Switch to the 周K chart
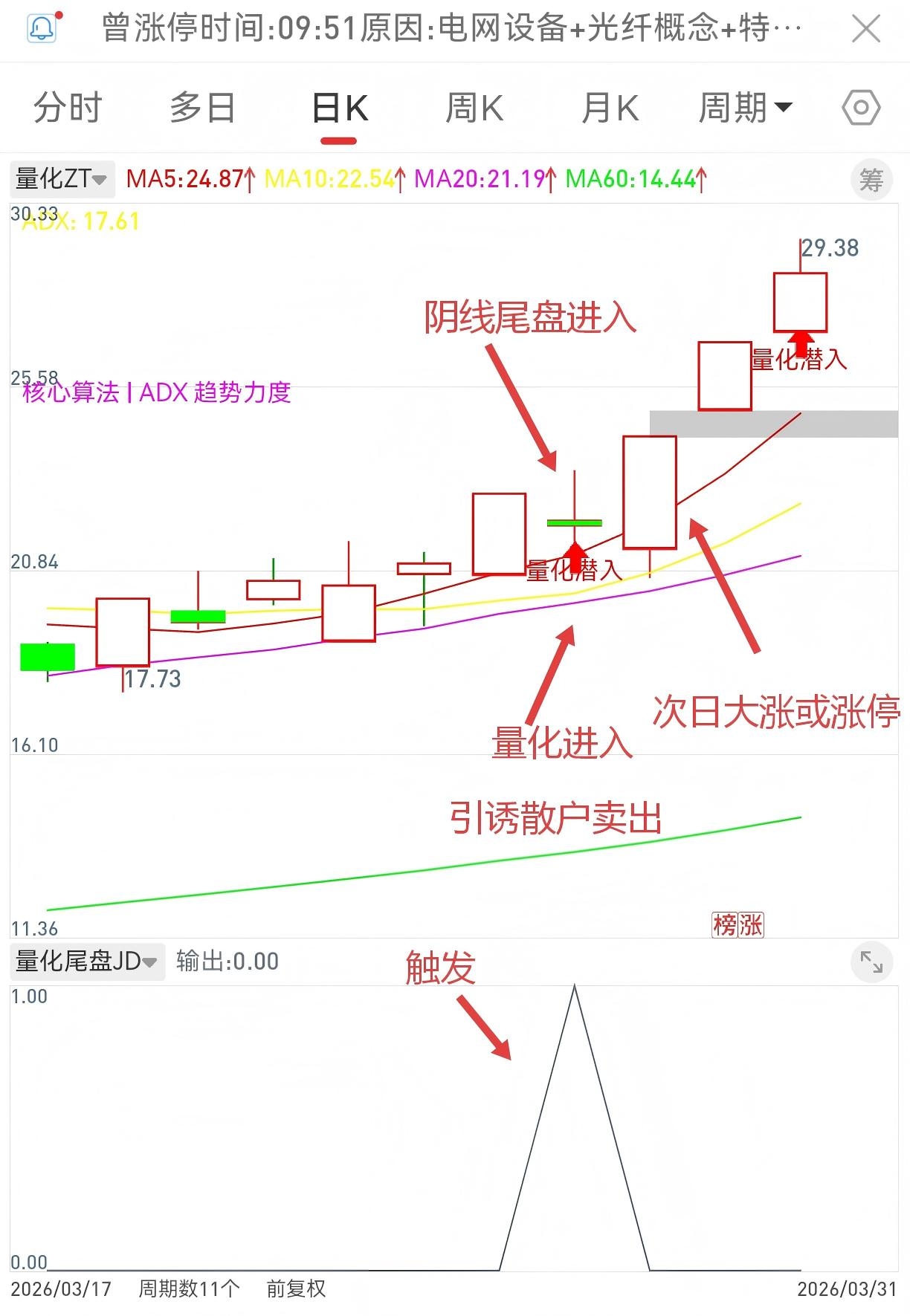 [474, 108]
